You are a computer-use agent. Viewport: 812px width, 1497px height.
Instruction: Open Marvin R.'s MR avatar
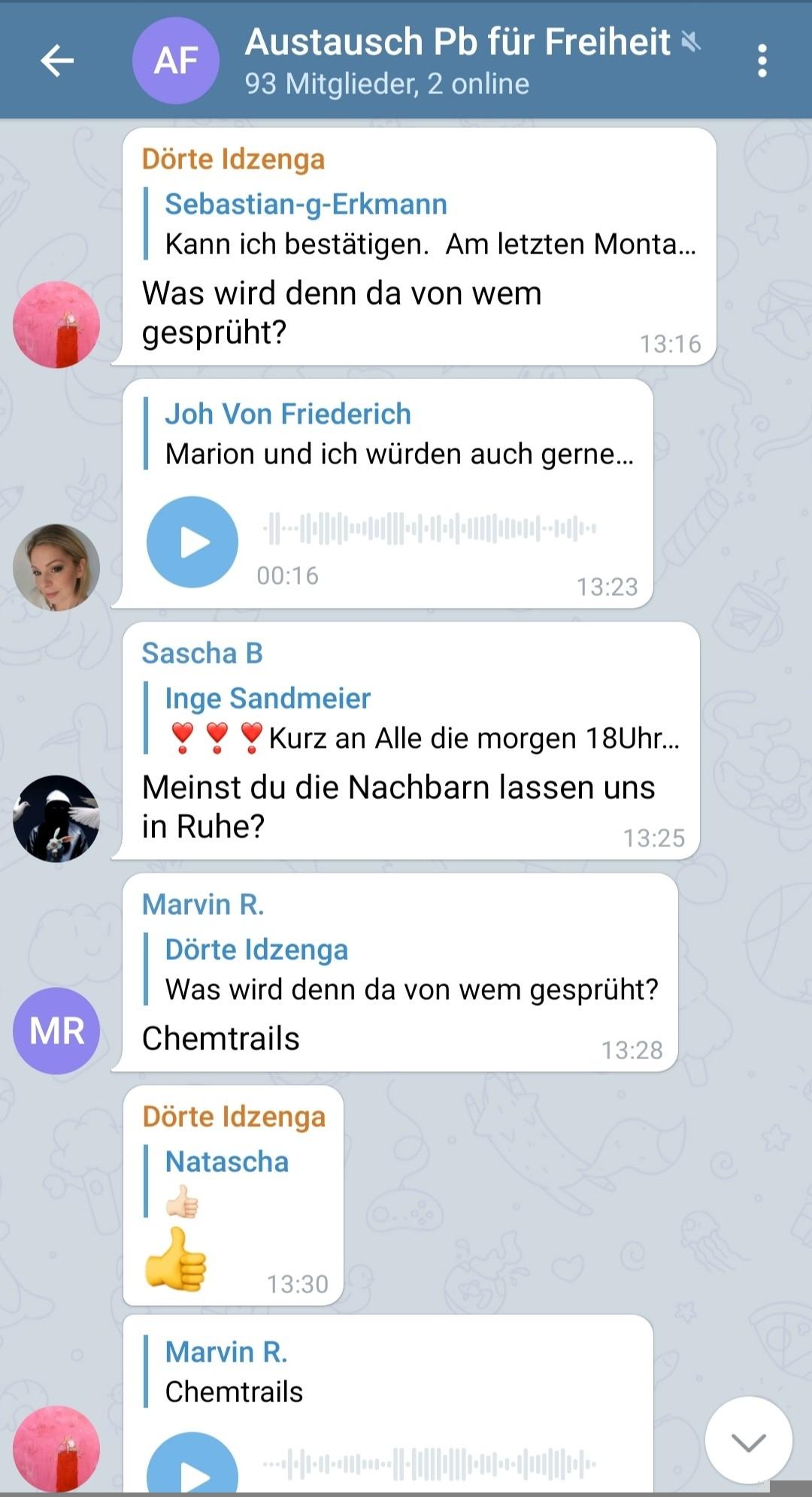pyautogui.click(x=56, y=1031)
